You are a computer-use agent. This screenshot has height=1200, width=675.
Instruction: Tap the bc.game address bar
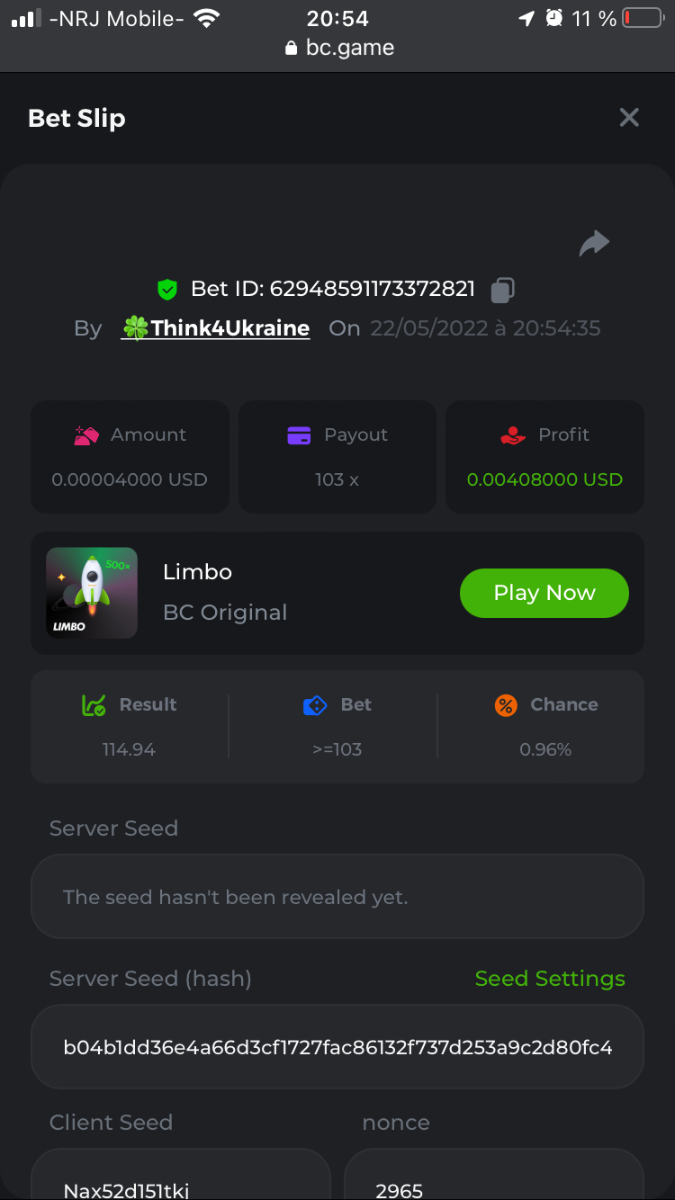[x=338, y=48]
